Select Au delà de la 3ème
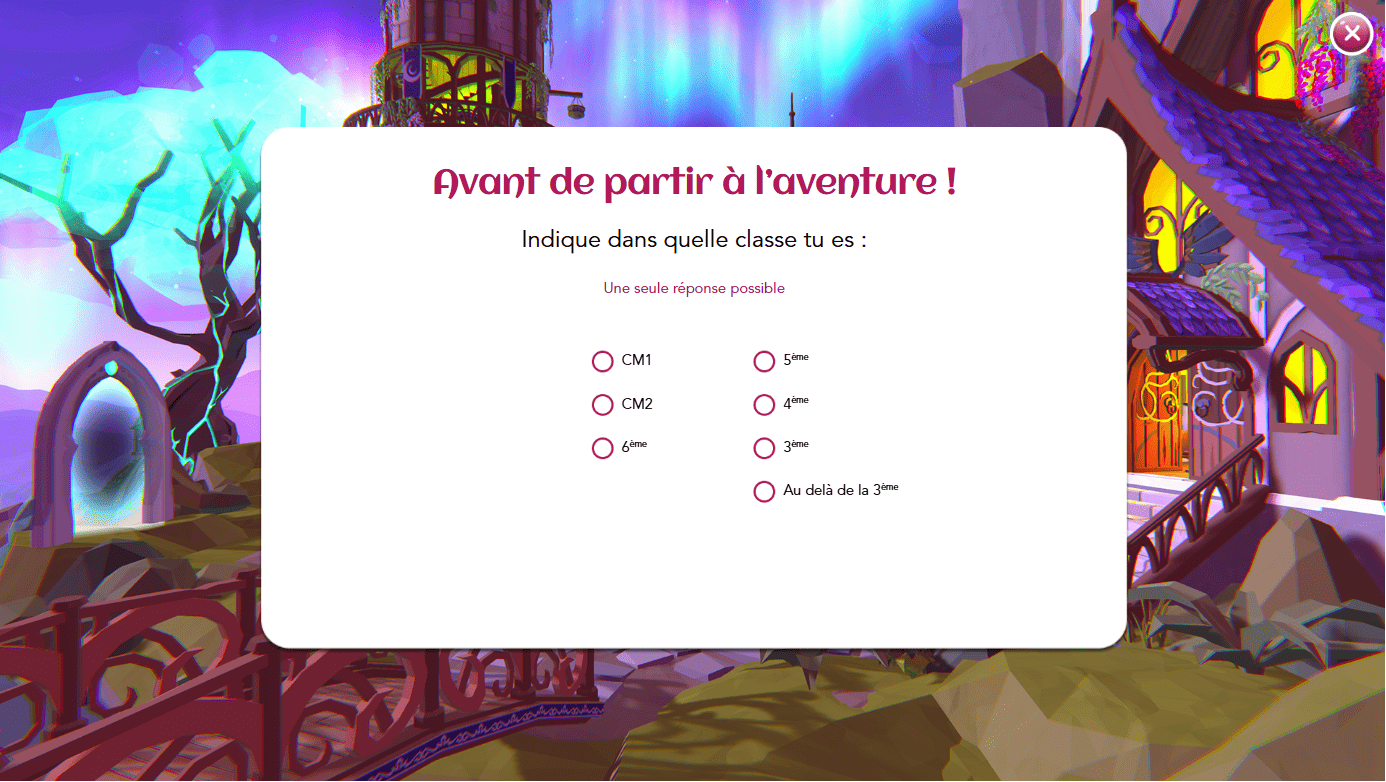Screen dimensions: 1386x782 pos(764,491)
